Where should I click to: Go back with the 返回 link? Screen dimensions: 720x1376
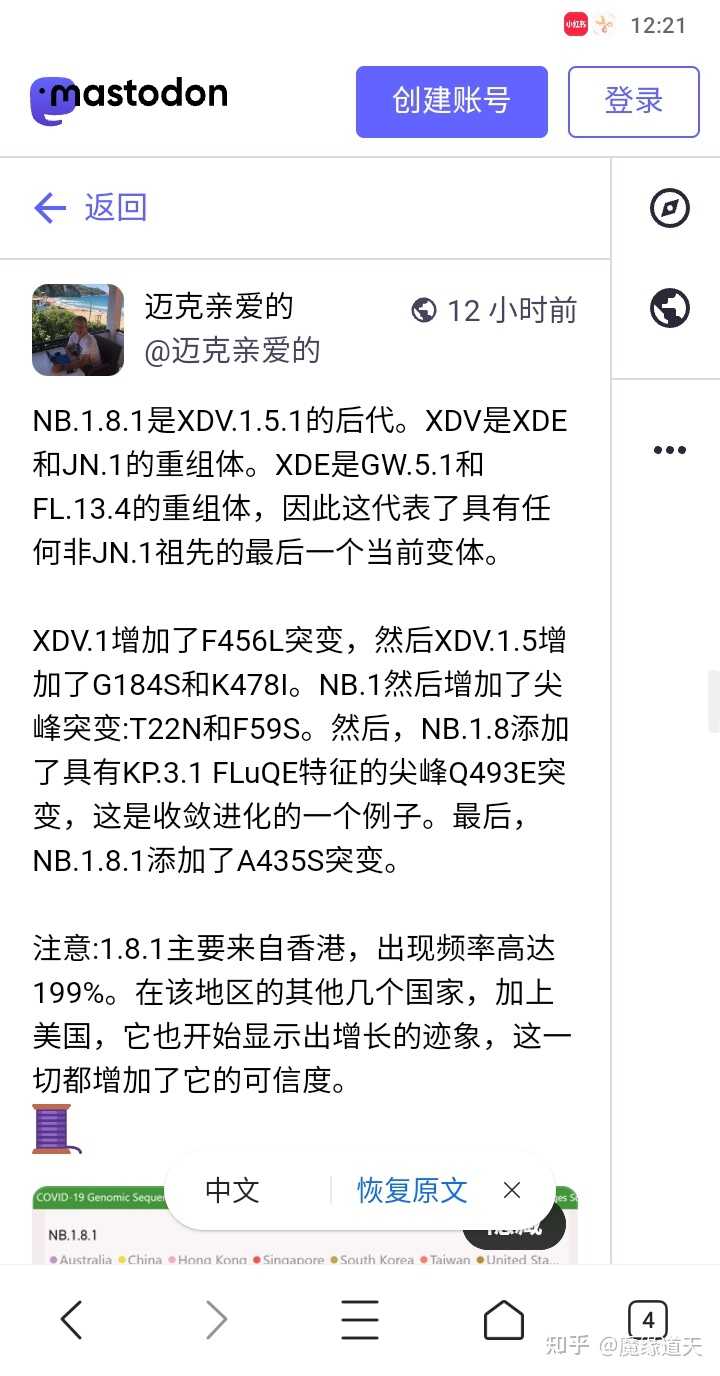point(91,208)
